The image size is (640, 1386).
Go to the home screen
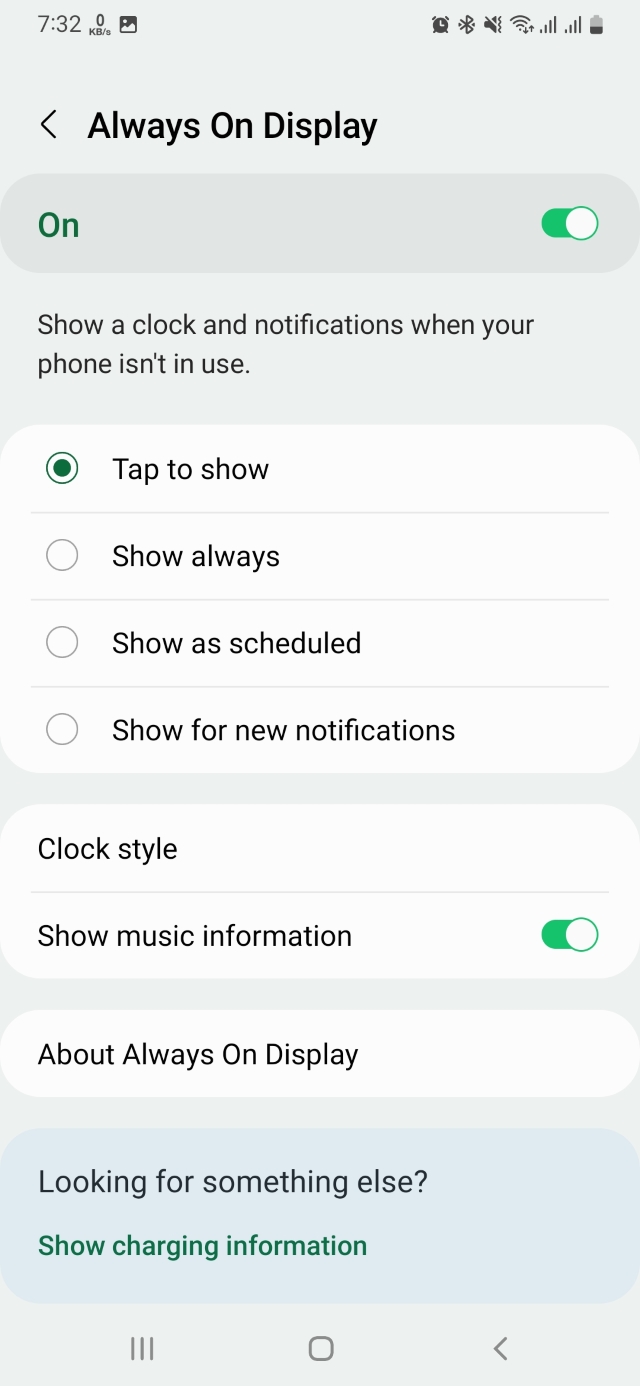[320, 1348]
